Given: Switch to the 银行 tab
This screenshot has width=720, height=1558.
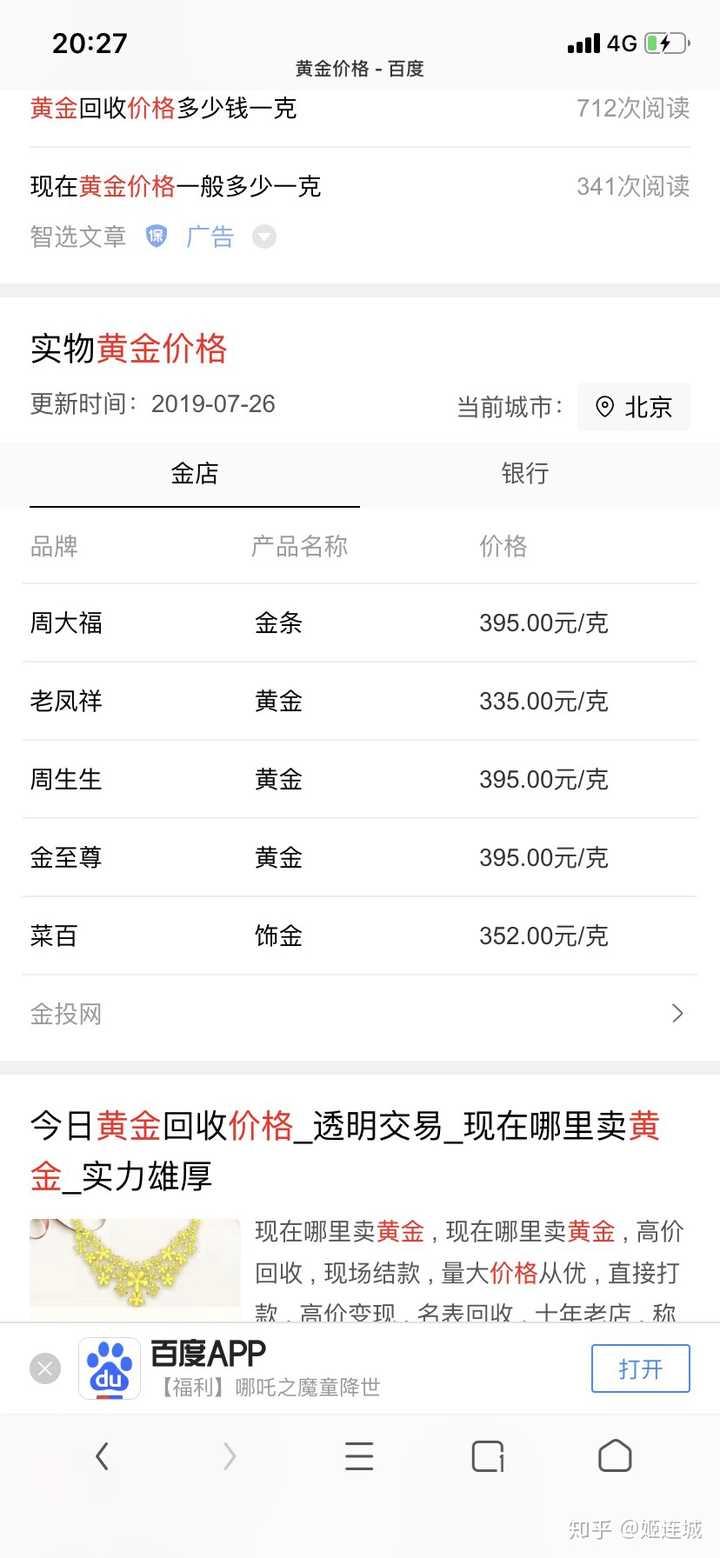Looking at the screenshot, I should [x=524, y=474].
